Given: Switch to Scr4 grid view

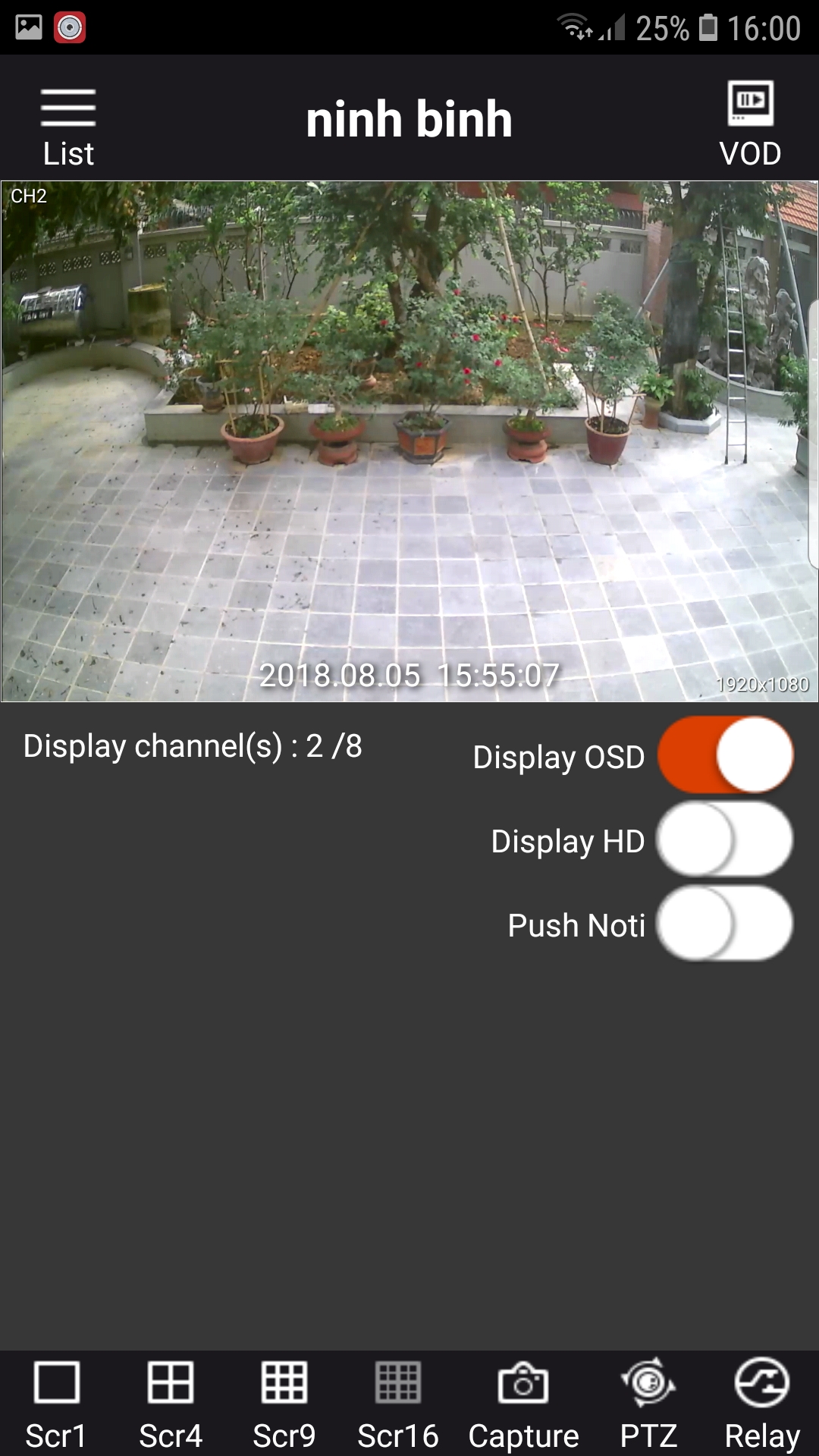Looking at the screenshot, I should (x=171, y=1404).
